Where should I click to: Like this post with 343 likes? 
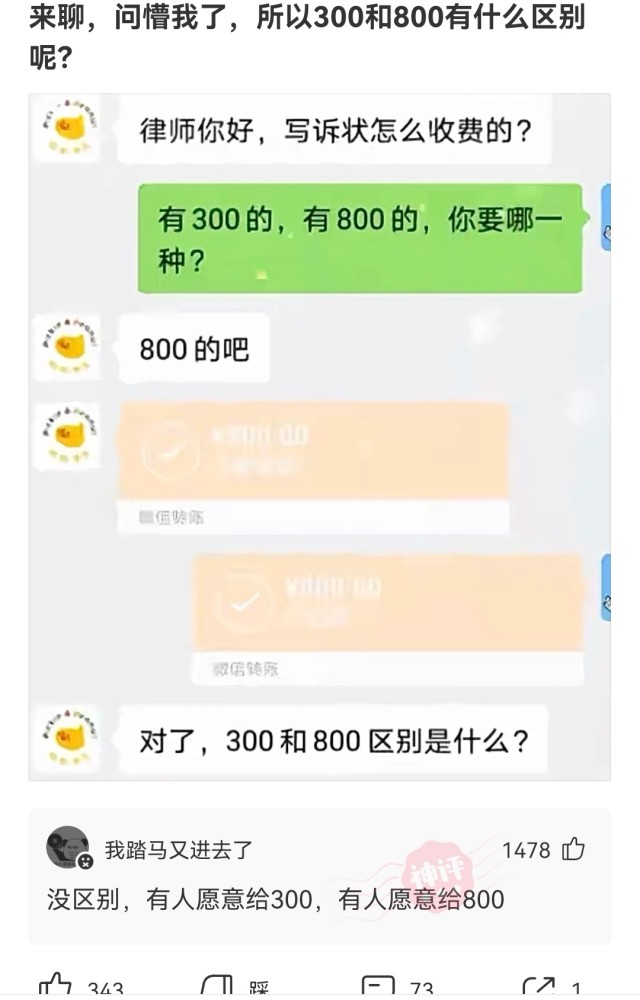coord(56,988)
